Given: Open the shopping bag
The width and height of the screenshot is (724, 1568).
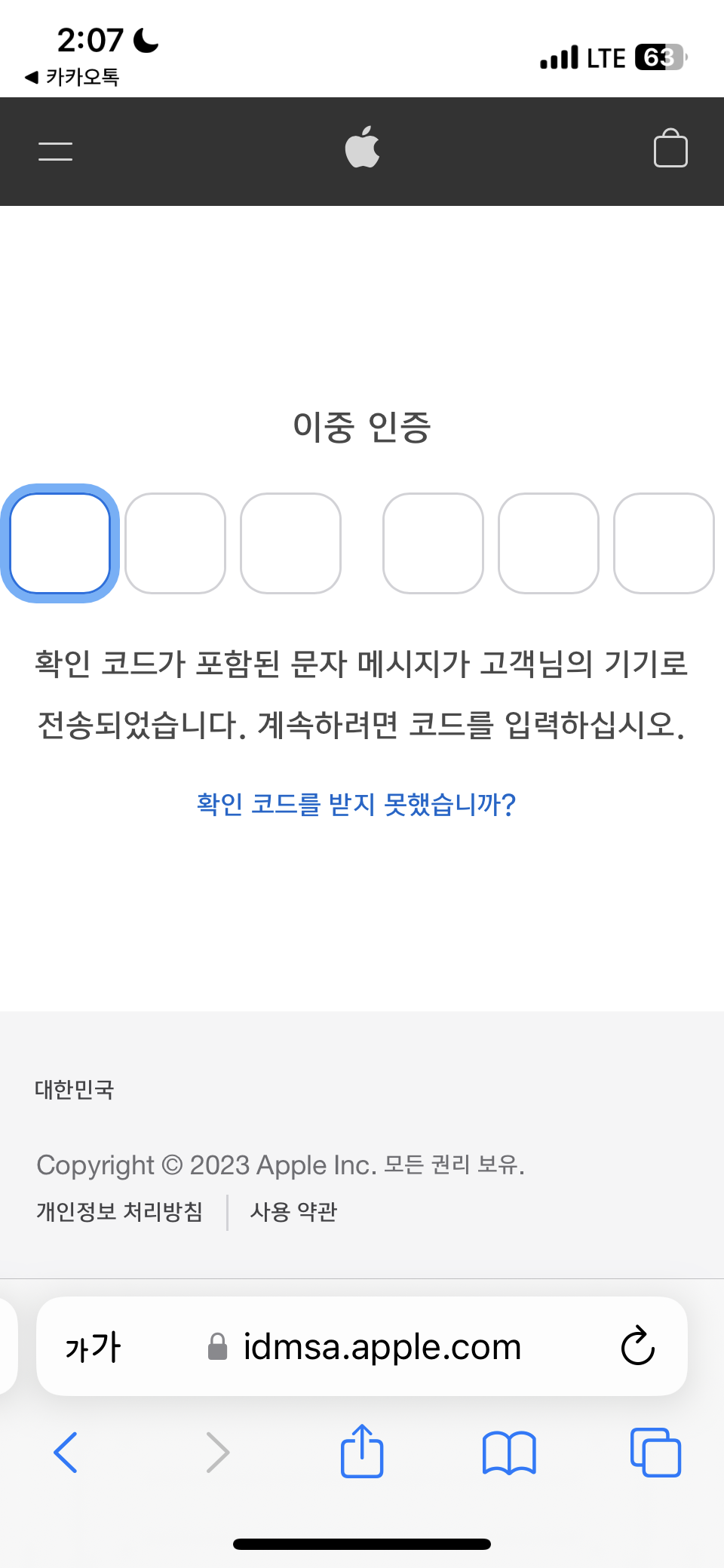Looking at the screenshot, I should pos(670,148).
